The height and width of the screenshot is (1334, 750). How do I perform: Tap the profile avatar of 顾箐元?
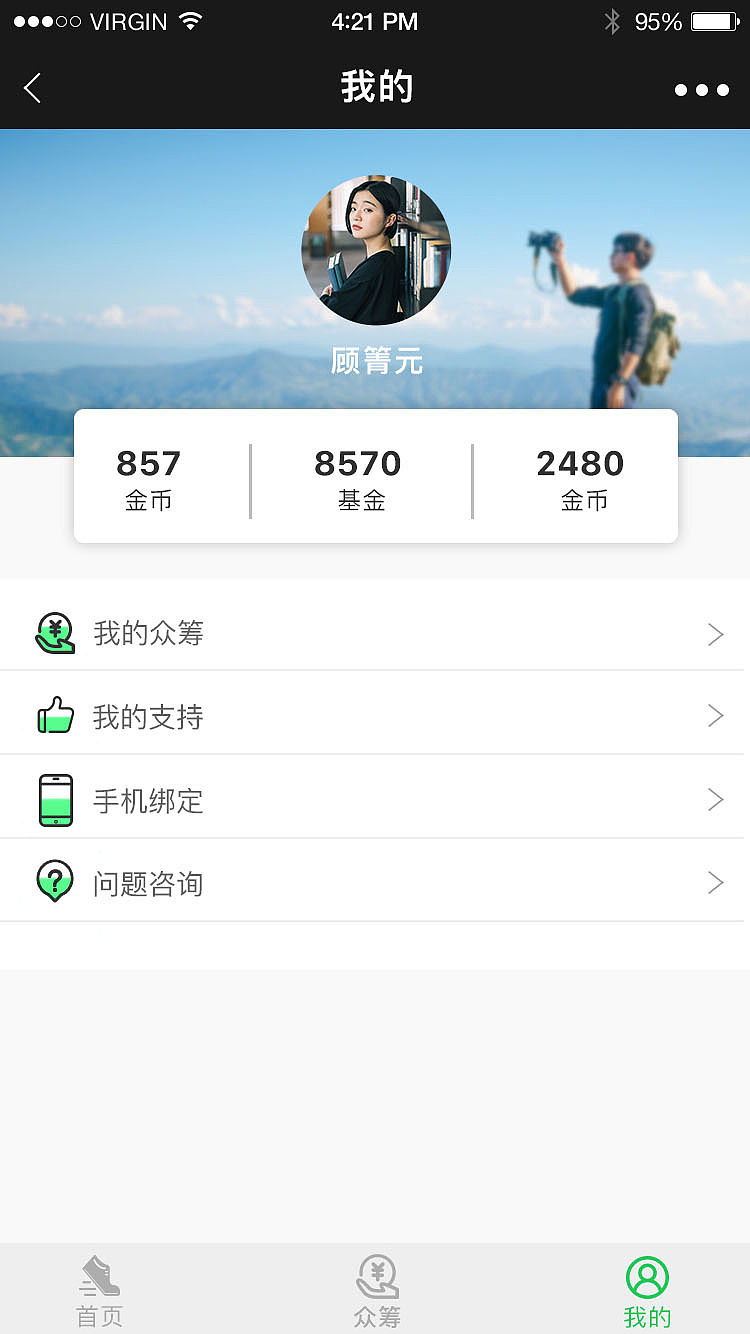(376, 250)
